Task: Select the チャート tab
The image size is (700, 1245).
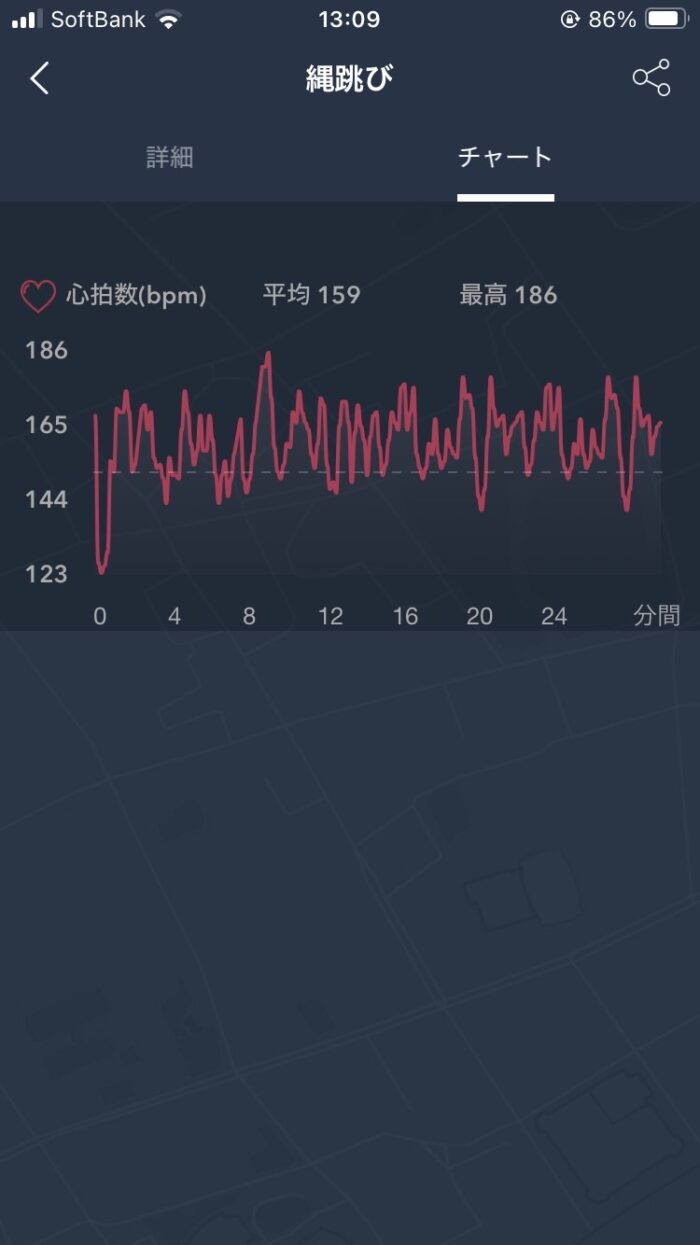Action: pyautogui.click(x=505, y=158)
